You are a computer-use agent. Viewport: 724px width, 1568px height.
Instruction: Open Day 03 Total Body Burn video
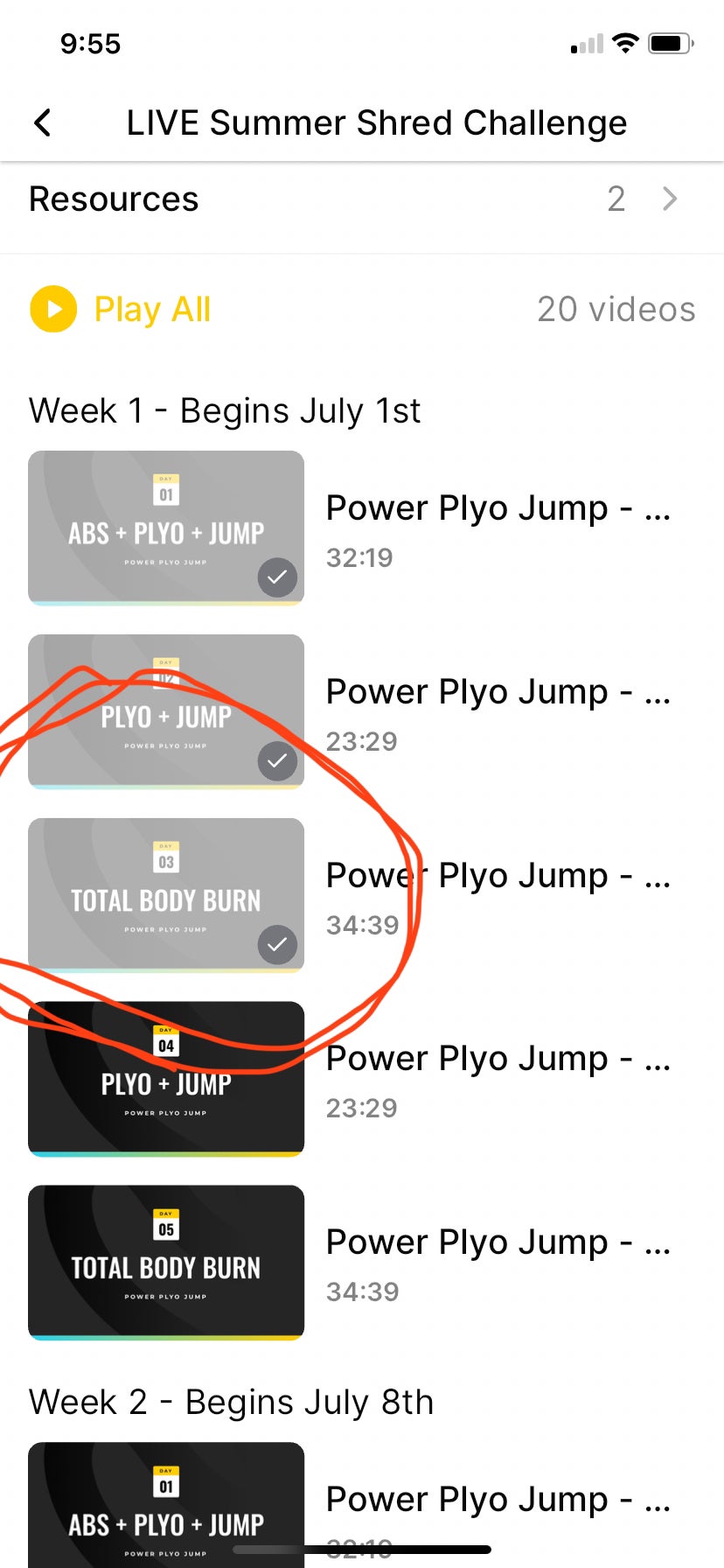click(x=166, y=895)
